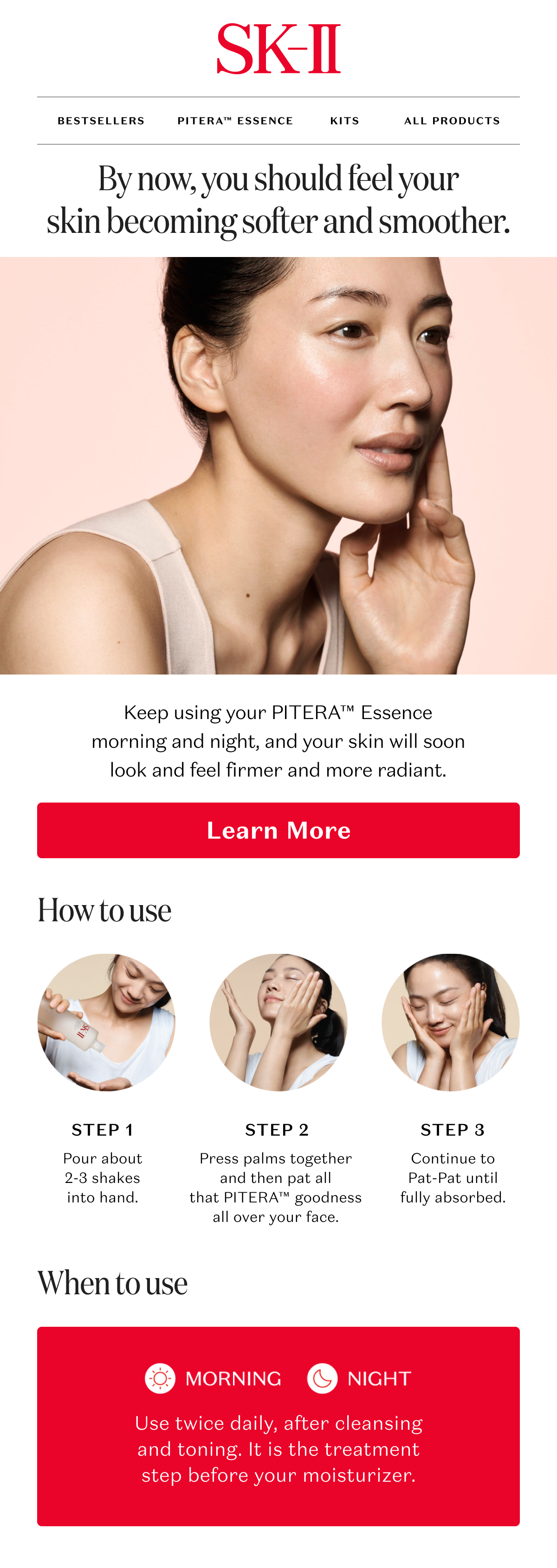The image size is (557, 1568).
Task: Open the Kits link
Action: (344, 121)
